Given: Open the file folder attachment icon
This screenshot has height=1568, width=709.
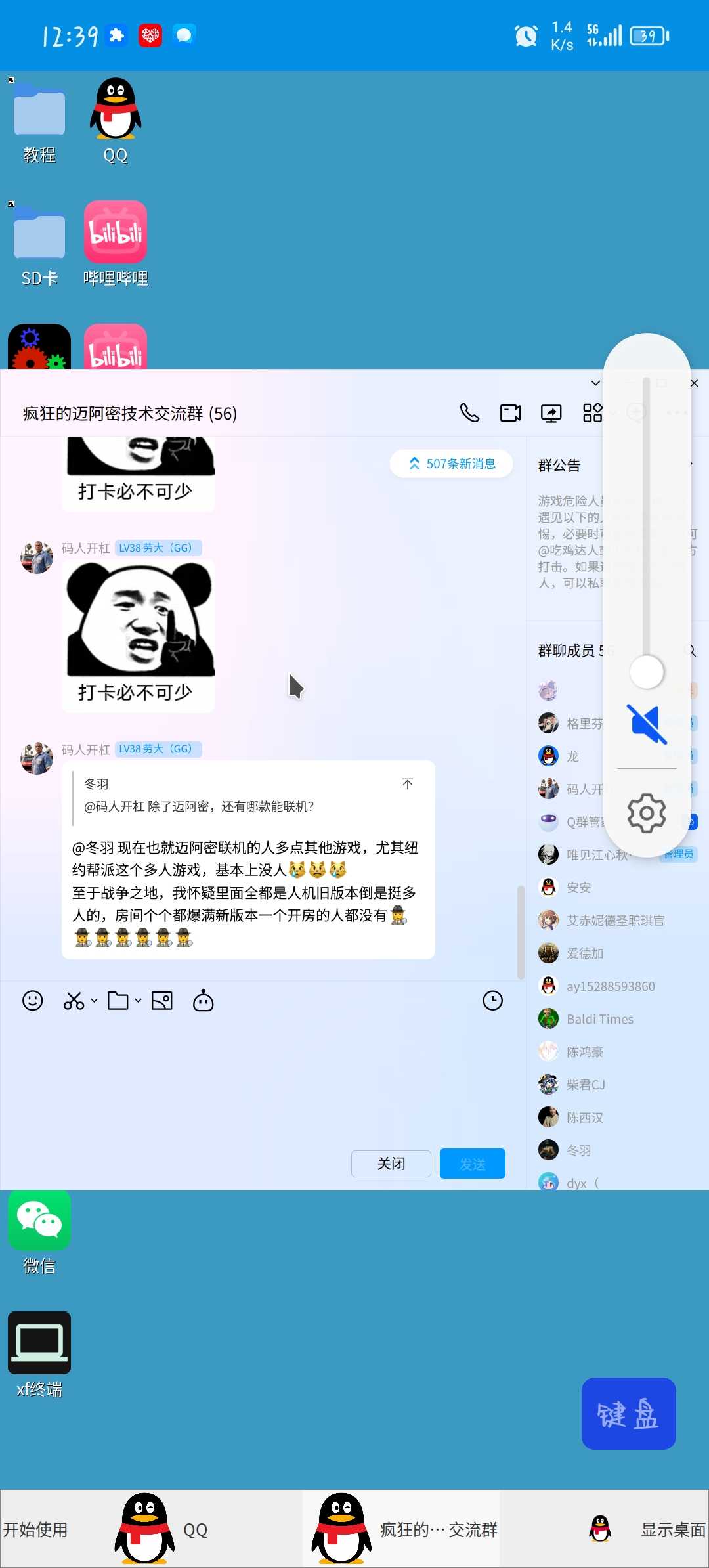Looking at the screenshot, I should (118, 1001).
